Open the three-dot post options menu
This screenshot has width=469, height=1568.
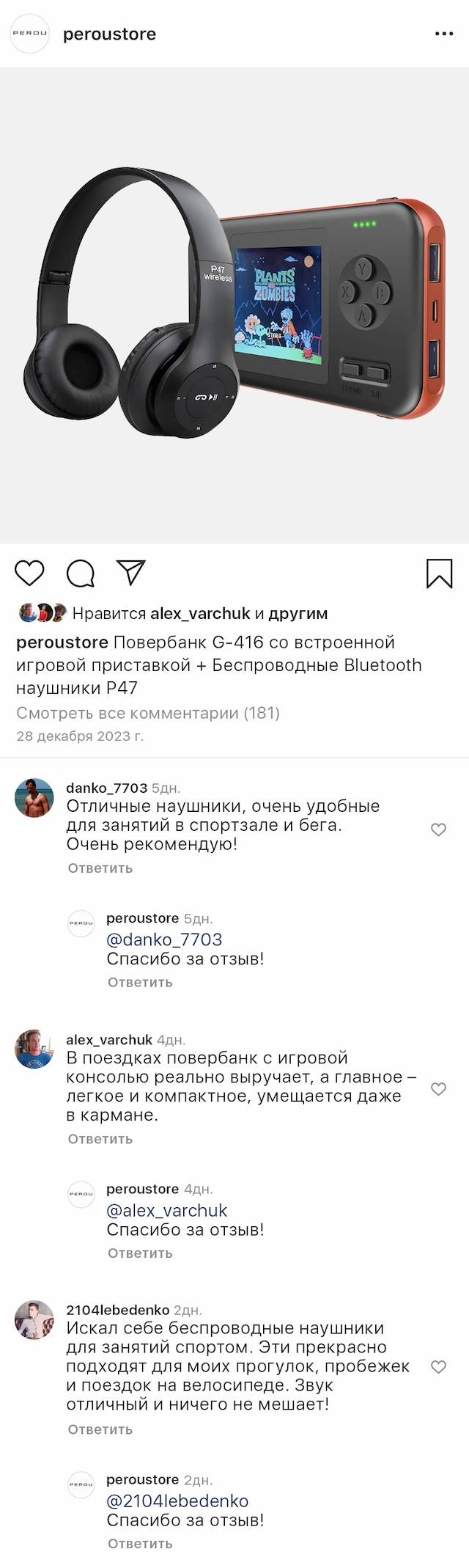444,34
